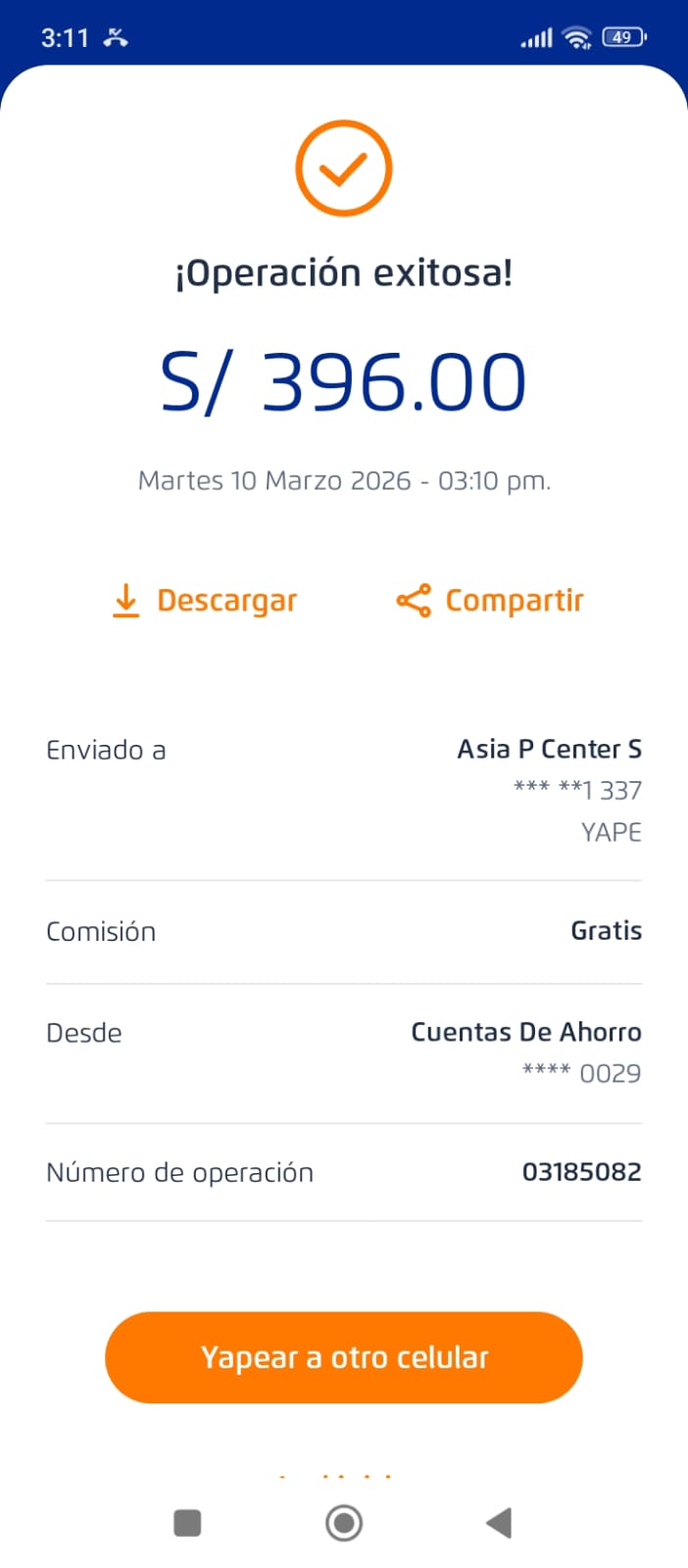688x1568 pixels.
Task: Download the receipt with Descargar
Action: (x=206, y=601)
